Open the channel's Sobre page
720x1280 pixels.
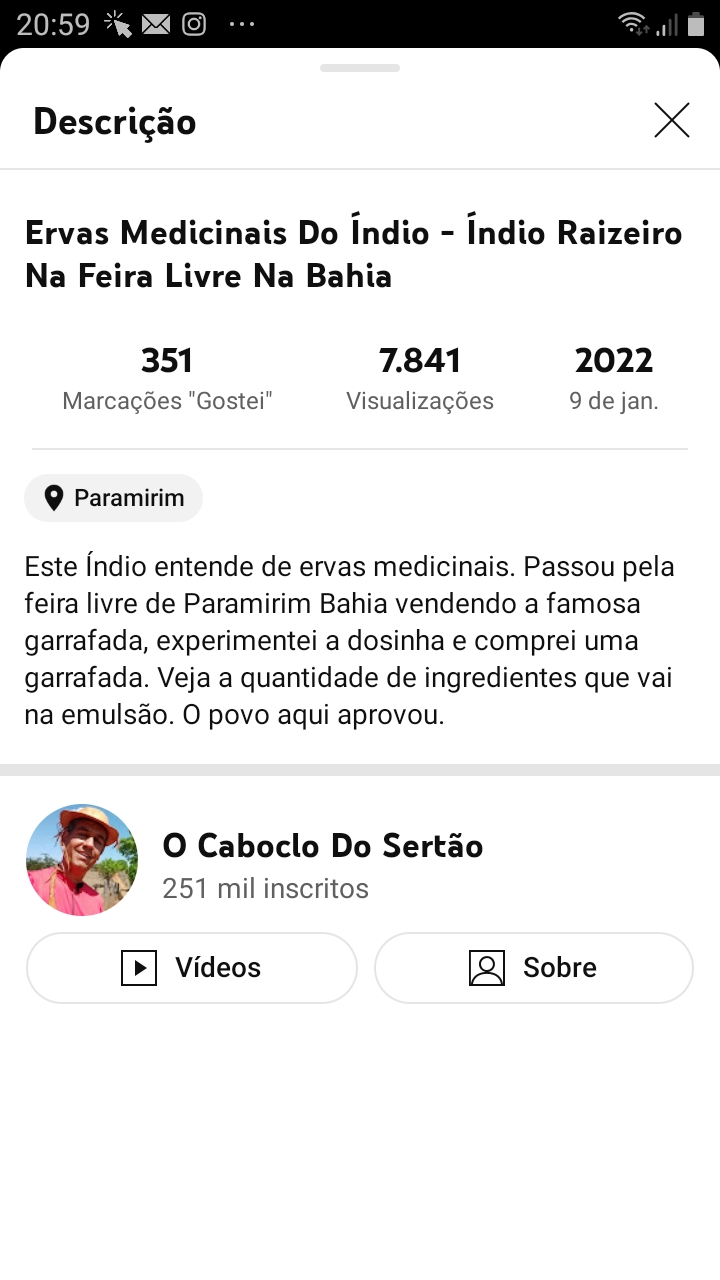533,968
